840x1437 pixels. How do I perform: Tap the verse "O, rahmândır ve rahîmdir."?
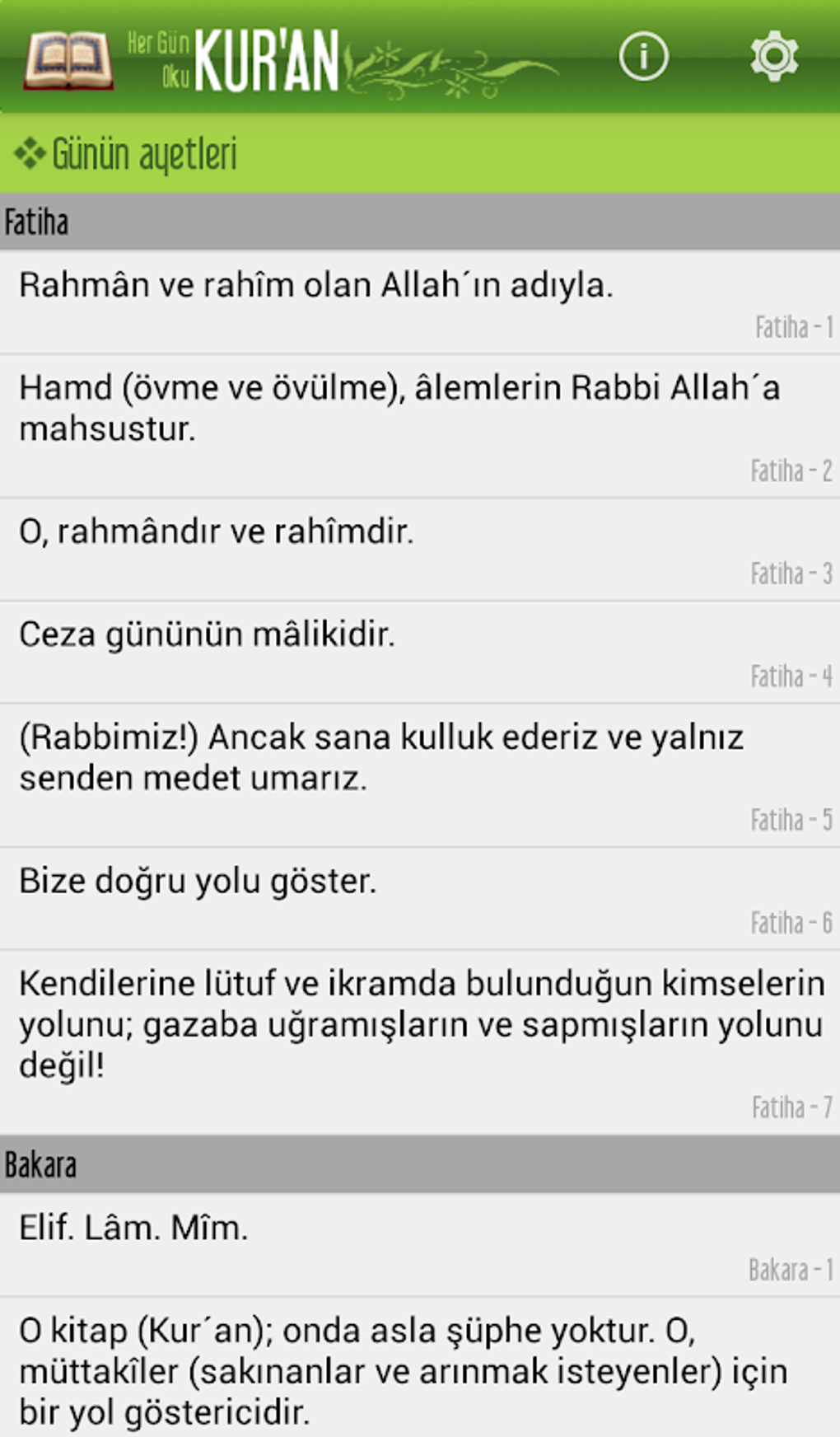(x=420, y=549)
